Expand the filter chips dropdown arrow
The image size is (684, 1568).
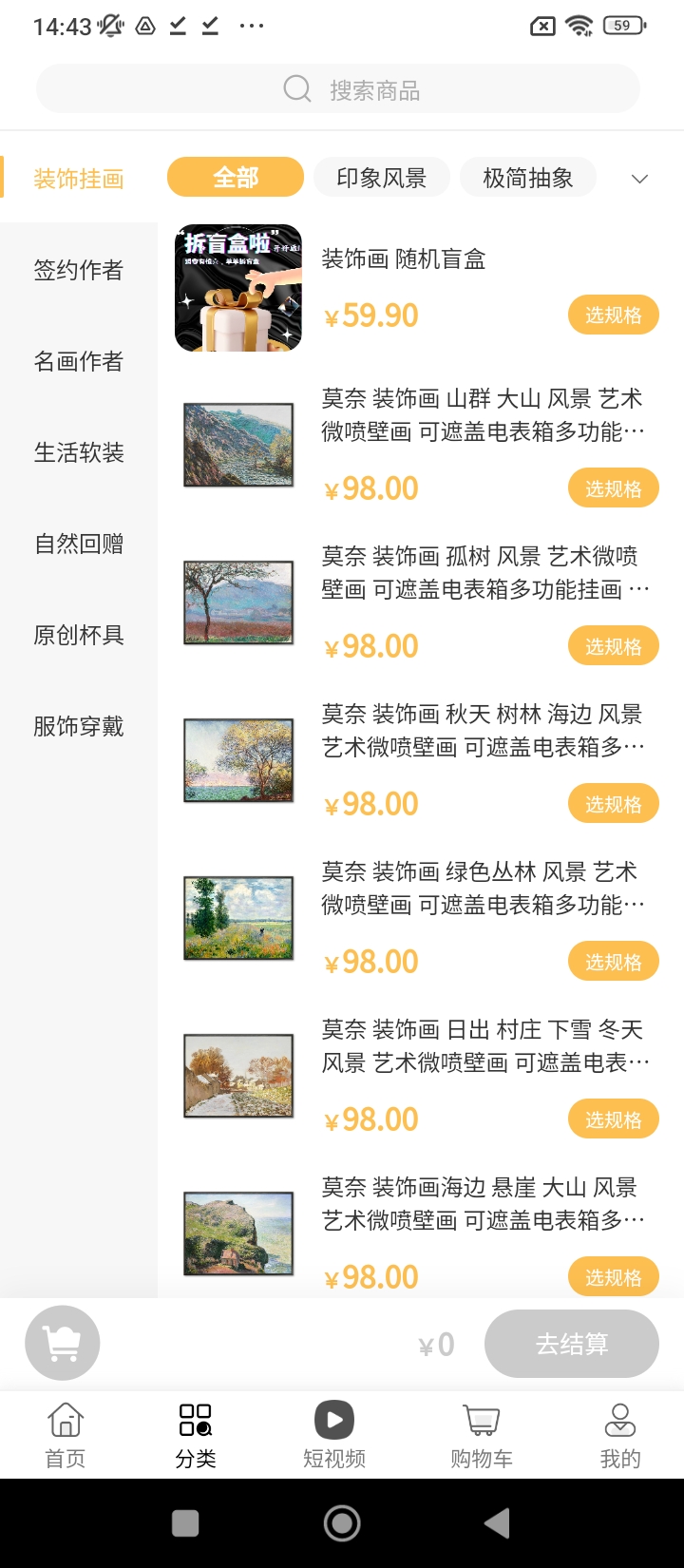639,179
